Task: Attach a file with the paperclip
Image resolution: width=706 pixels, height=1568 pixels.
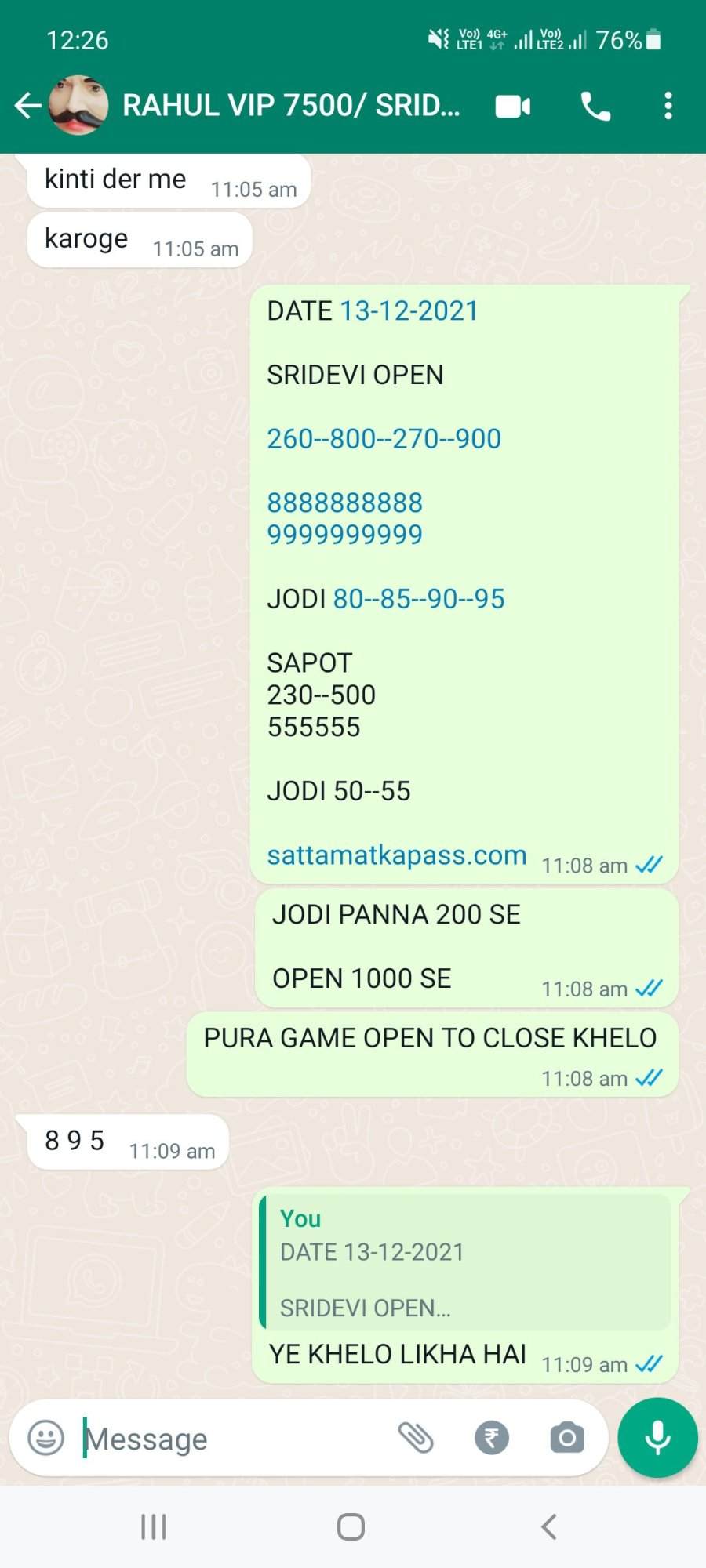Action: coord(416,1438)
